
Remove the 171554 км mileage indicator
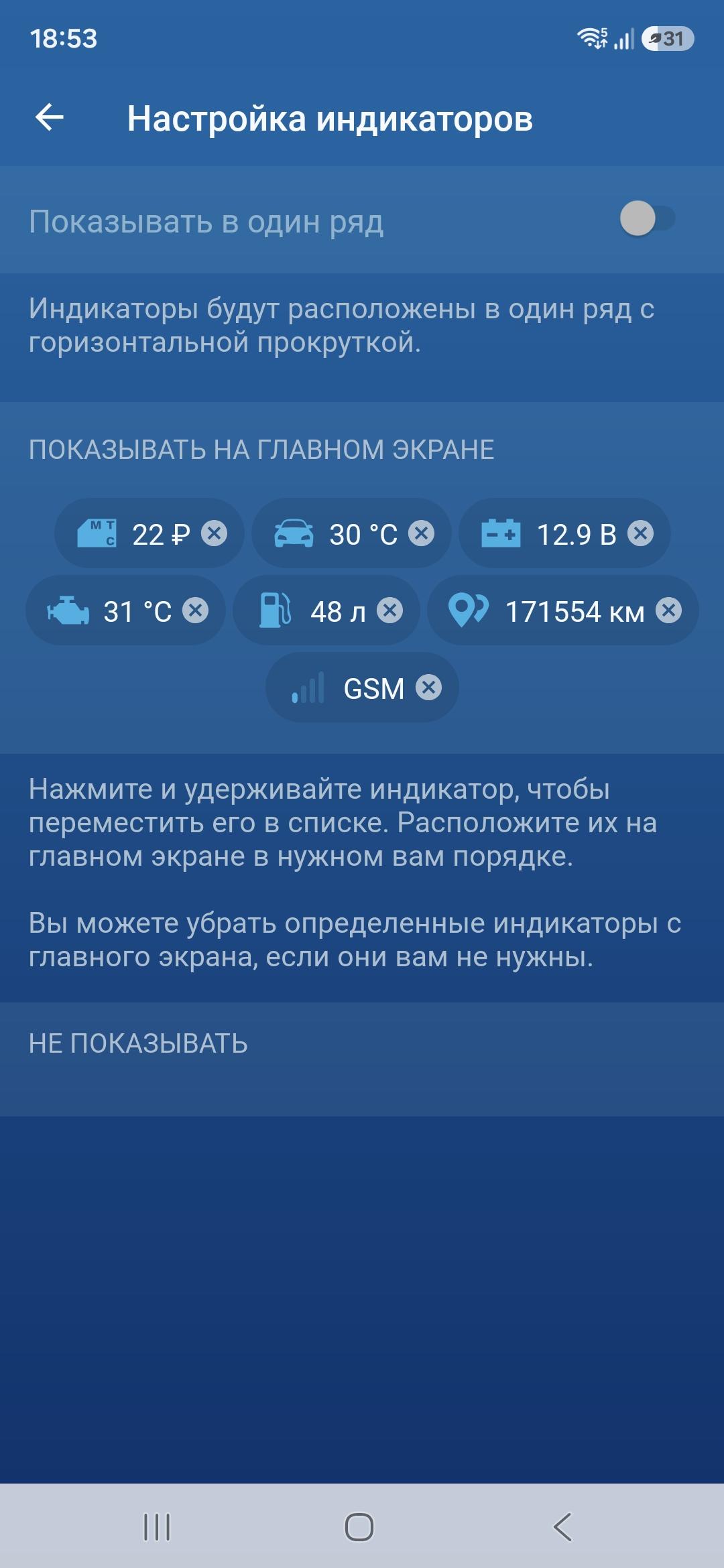[x=668, y=610]
